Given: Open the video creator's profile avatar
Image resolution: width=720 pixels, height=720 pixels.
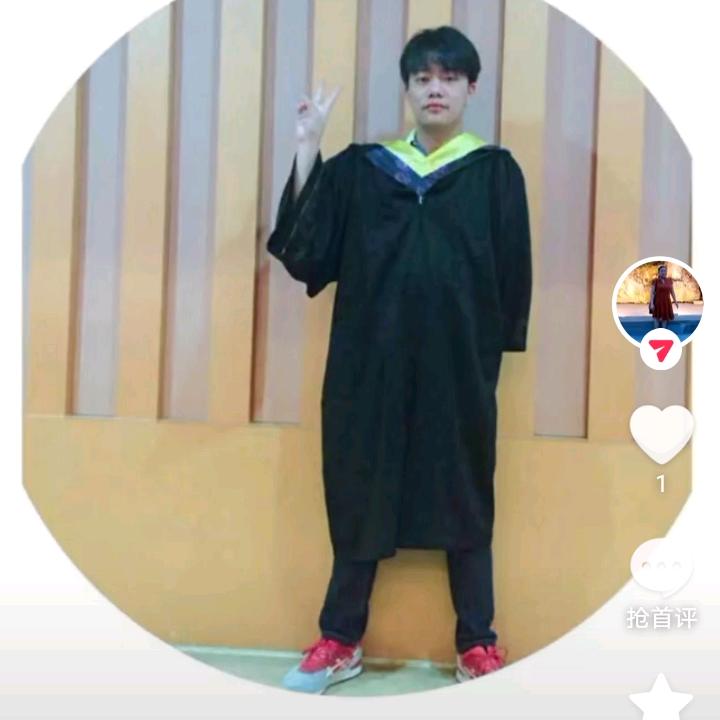Looking at the screenshot, I should [x=658, y=298].
